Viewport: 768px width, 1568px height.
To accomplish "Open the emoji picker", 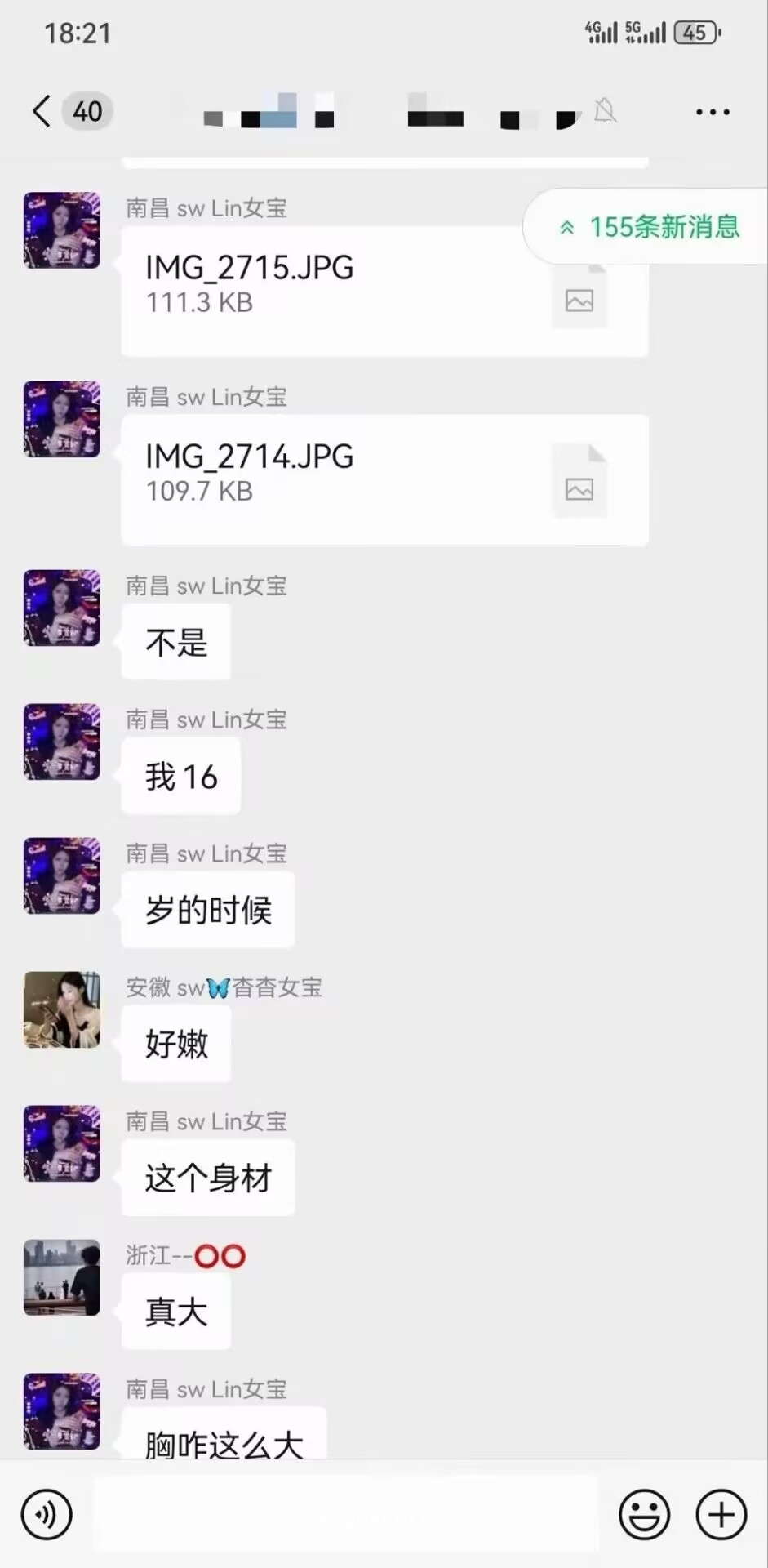I will point(644,1515).
